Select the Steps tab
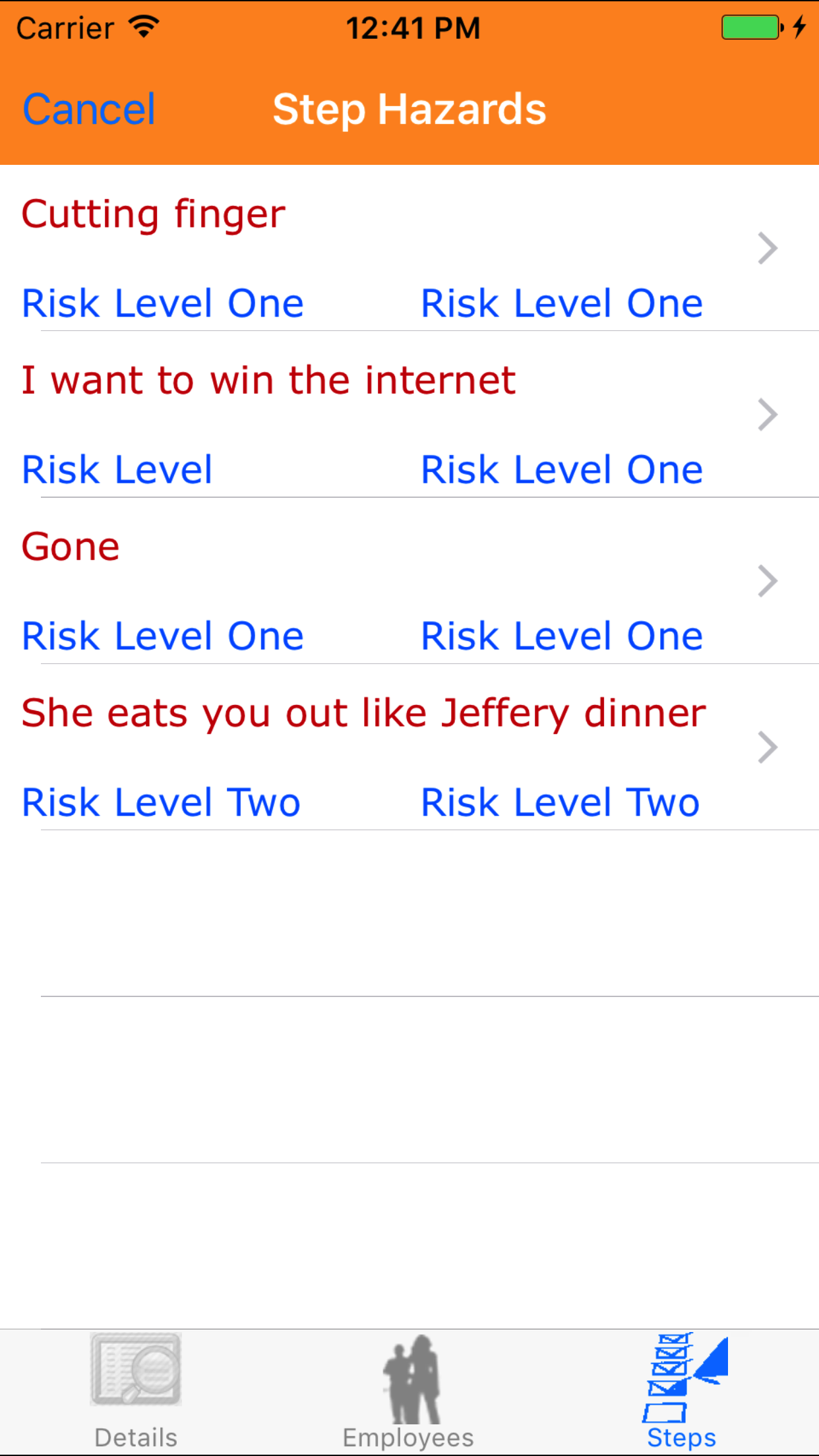This screenshot has width=819, height=1456. (682, 1391)
